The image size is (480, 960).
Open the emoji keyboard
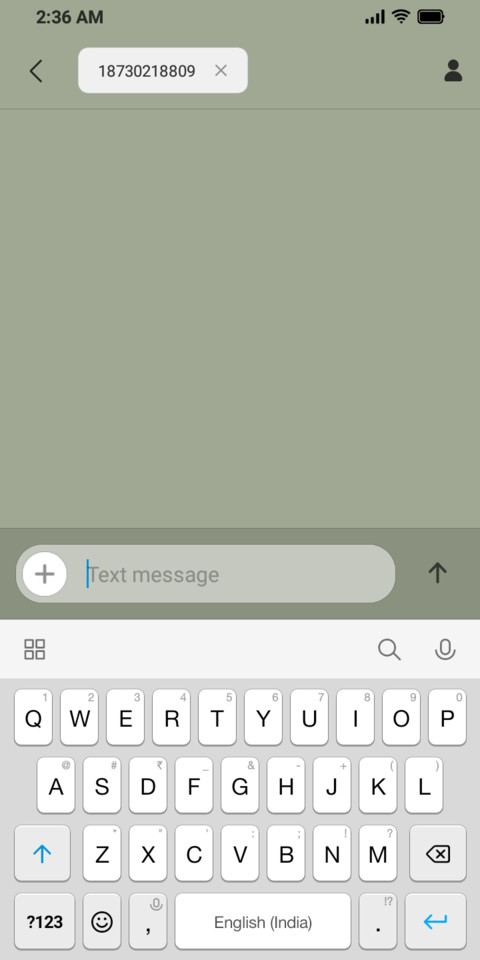coord(102,921)
